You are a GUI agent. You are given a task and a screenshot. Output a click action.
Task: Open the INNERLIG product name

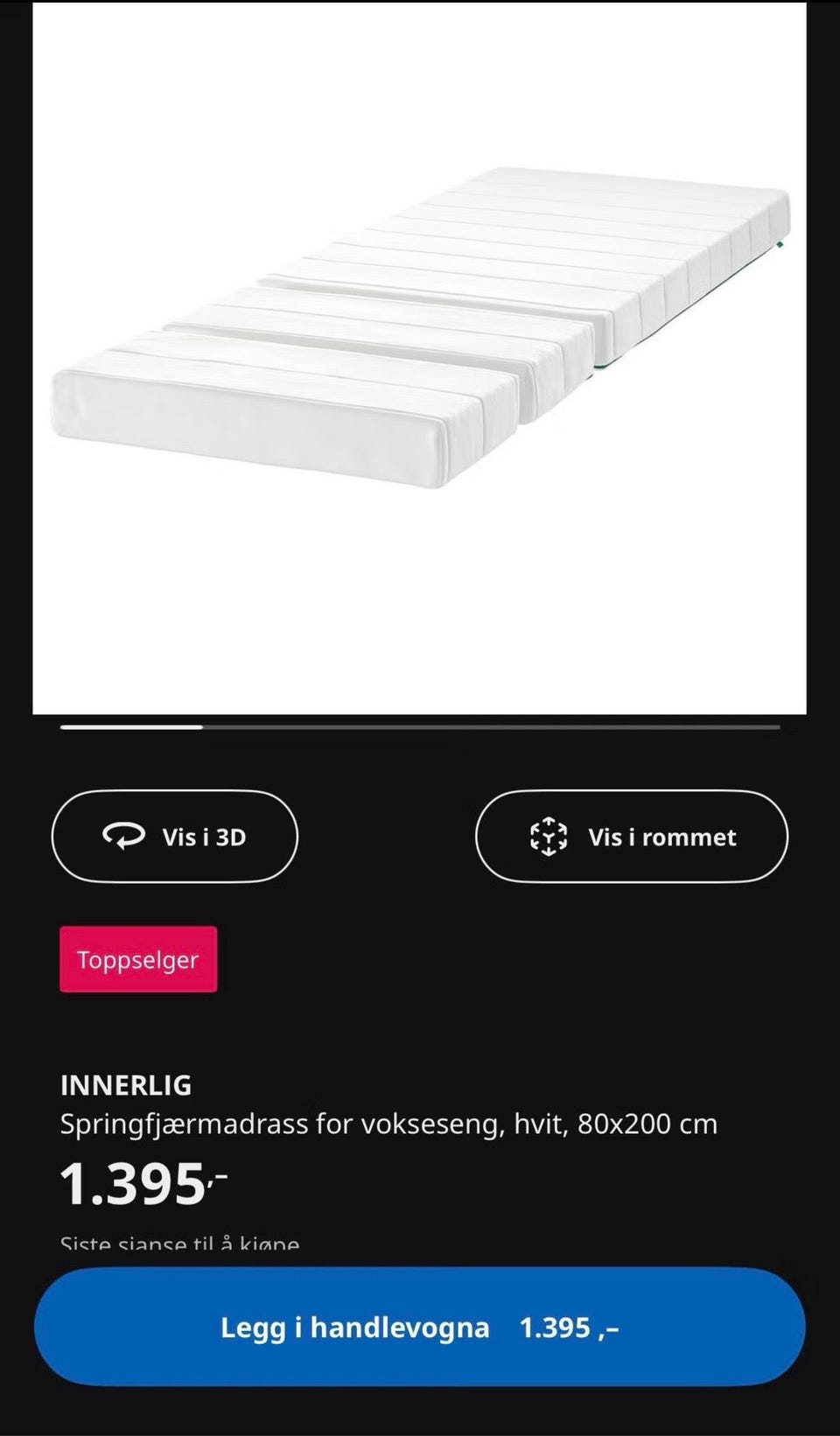point(128,1086)
